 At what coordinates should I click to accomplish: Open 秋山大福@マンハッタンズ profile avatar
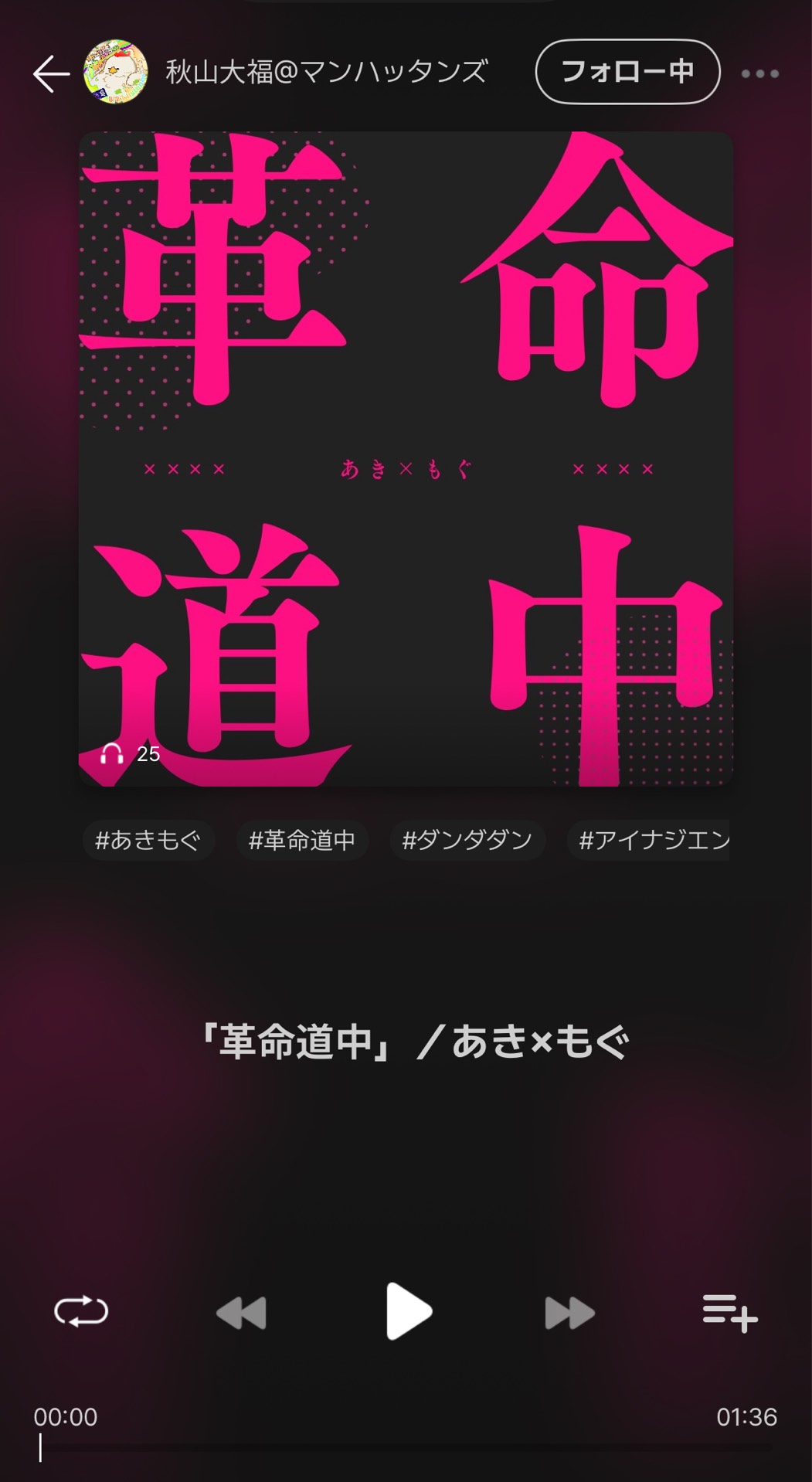coord(116,72)
